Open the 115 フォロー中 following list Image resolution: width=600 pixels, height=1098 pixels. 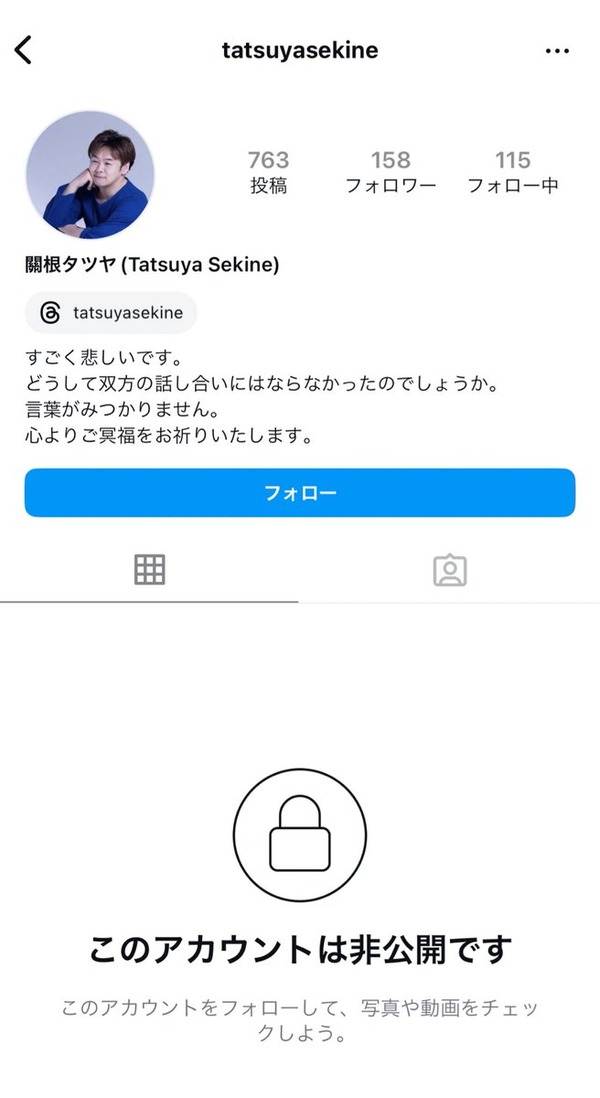click(512, 172)
